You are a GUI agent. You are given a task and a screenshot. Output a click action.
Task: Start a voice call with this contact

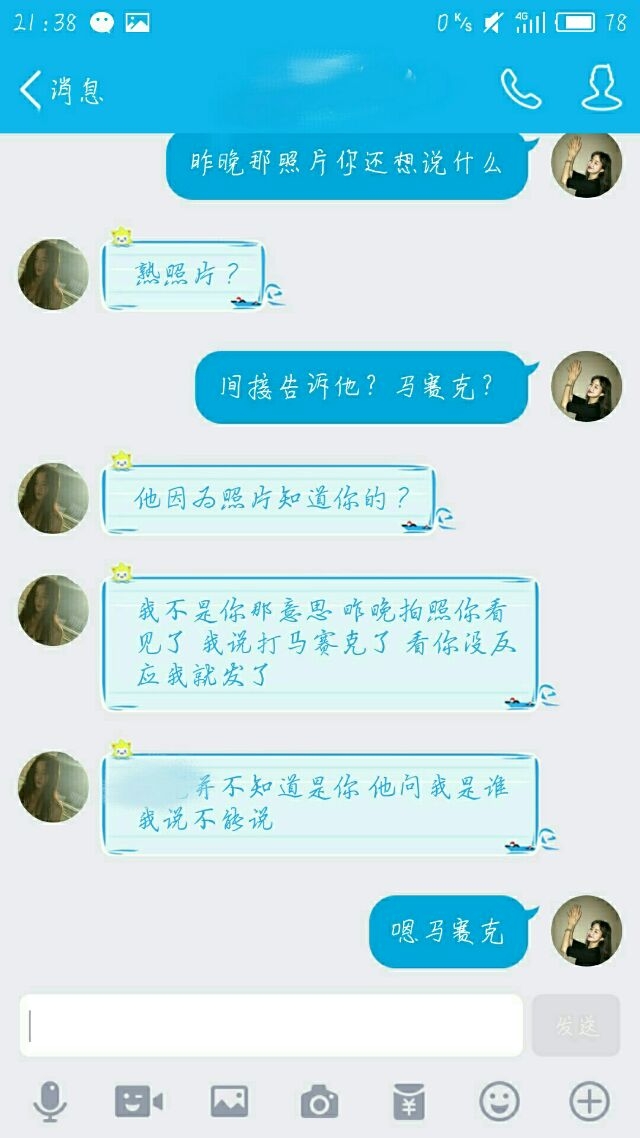520,89
